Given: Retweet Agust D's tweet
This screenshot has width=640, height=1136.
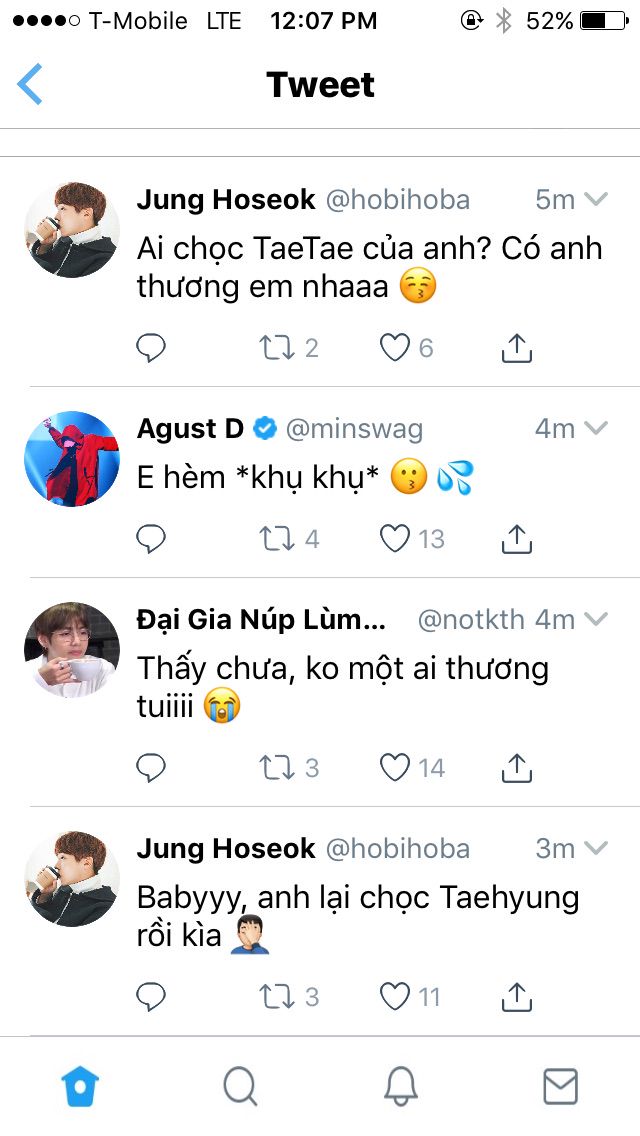Looking at the screenshot, I should [275, 539].
